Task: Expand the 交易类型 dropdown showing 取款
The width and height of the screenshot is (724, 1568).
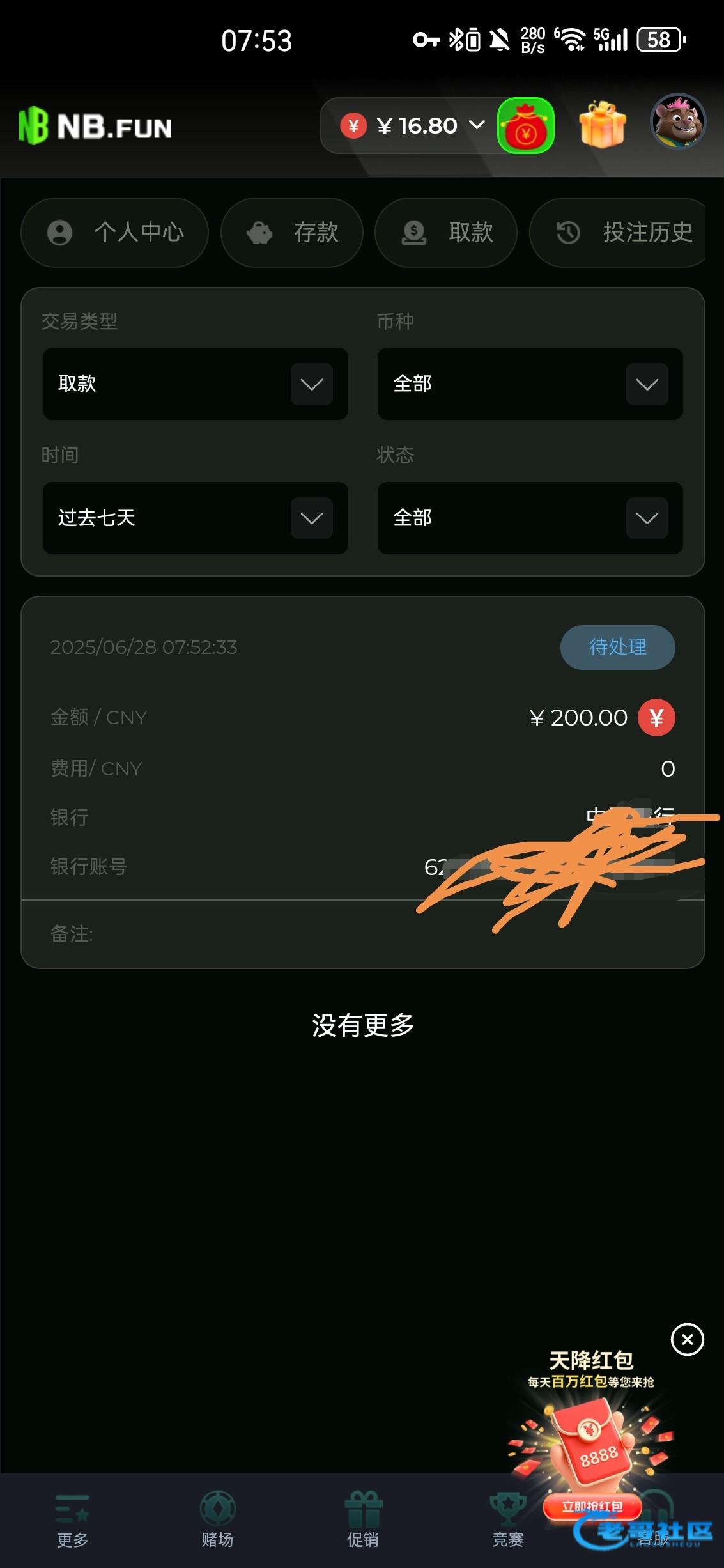Action: click(195, 384)
